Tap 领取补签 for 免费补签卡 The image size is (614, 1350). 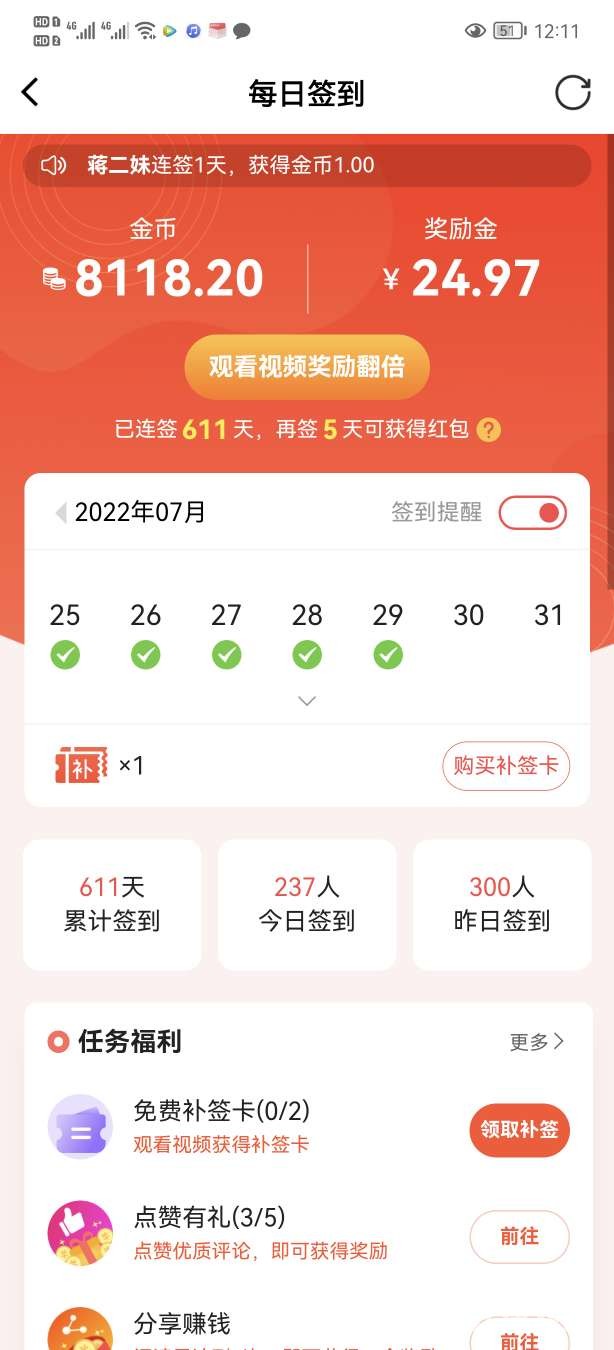[x=519, y=1130]
